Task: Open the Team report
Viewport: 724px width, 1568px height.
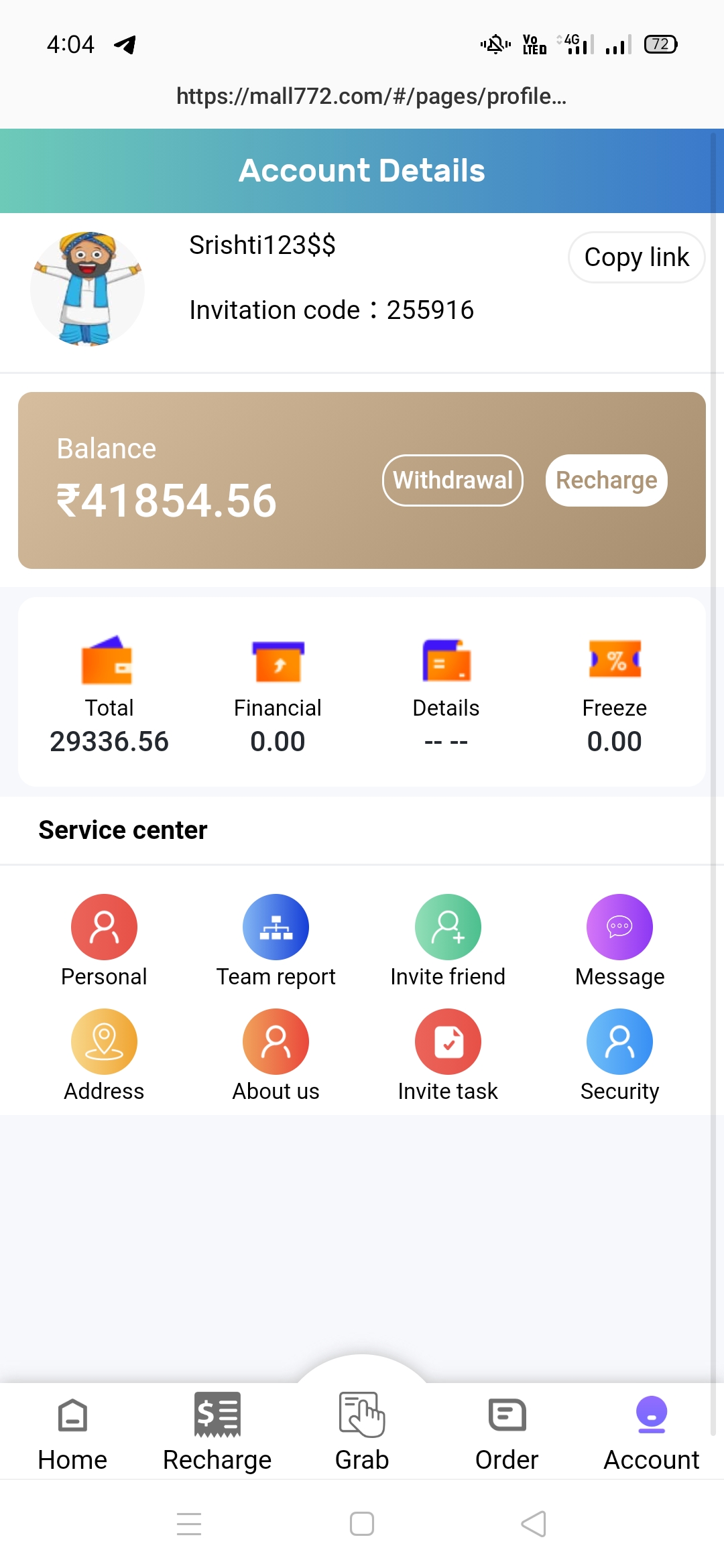Action: pos(276,941)
